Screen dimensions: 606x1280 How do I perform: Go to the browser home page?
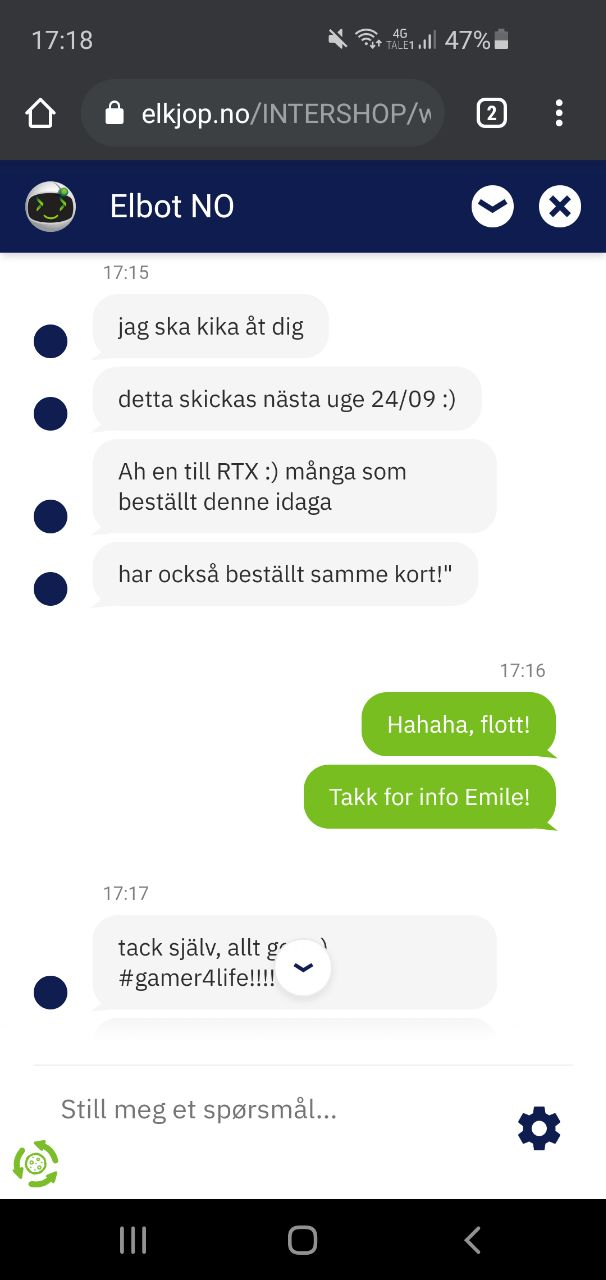click(40, 114)
